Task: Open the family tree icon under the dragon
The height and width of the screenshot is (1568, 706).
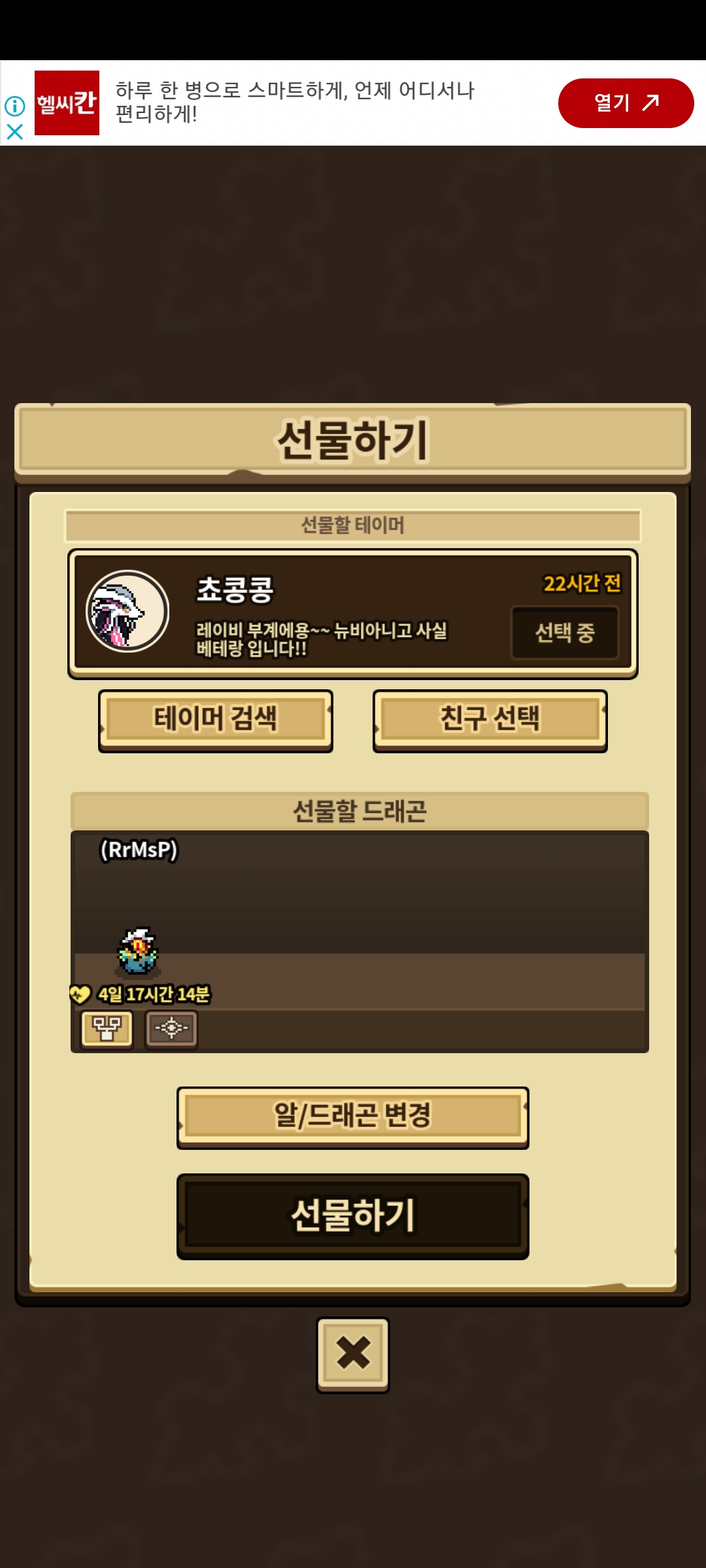Action: coord(107,1029)
